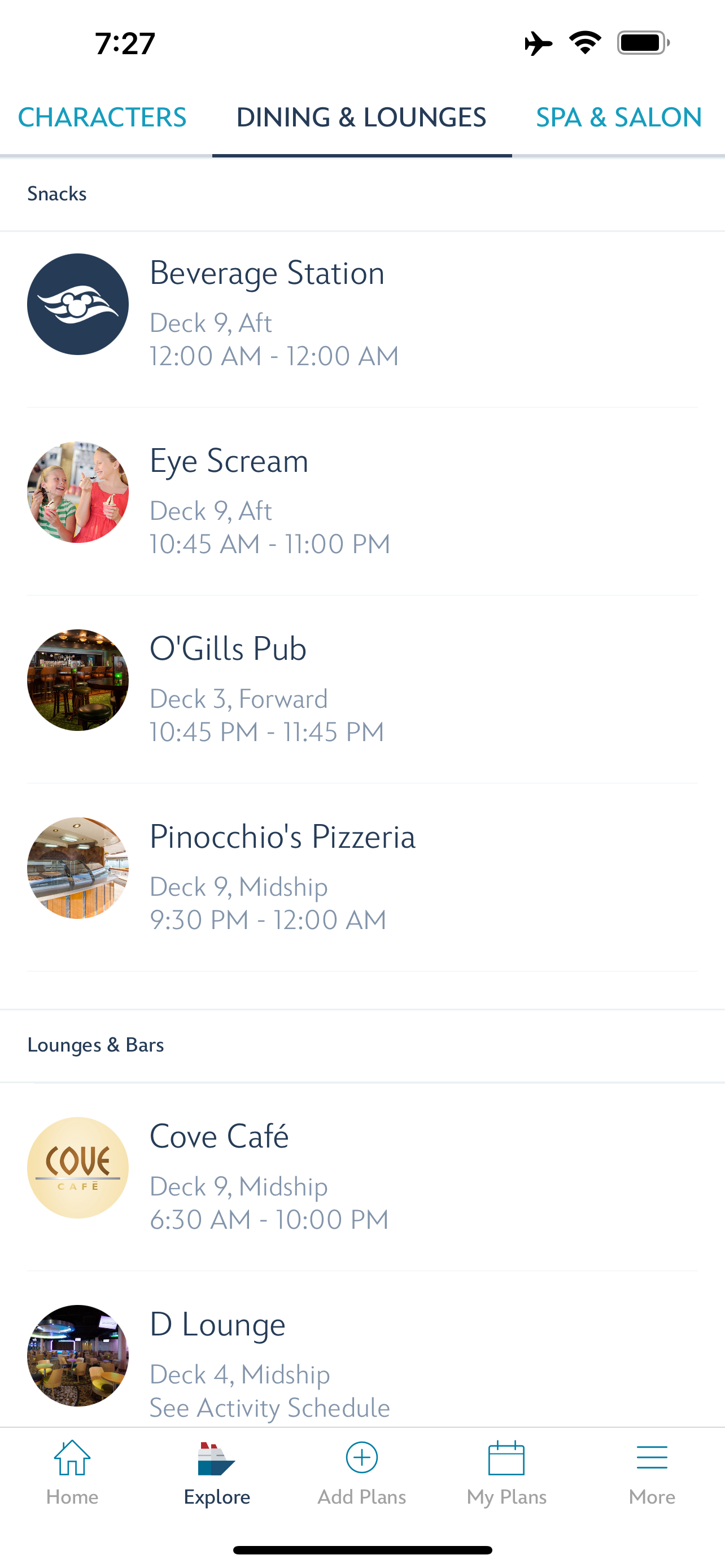The image size is (725, 1568).
Task: Switch to My Plans
Action: (x=506, y=1472)
